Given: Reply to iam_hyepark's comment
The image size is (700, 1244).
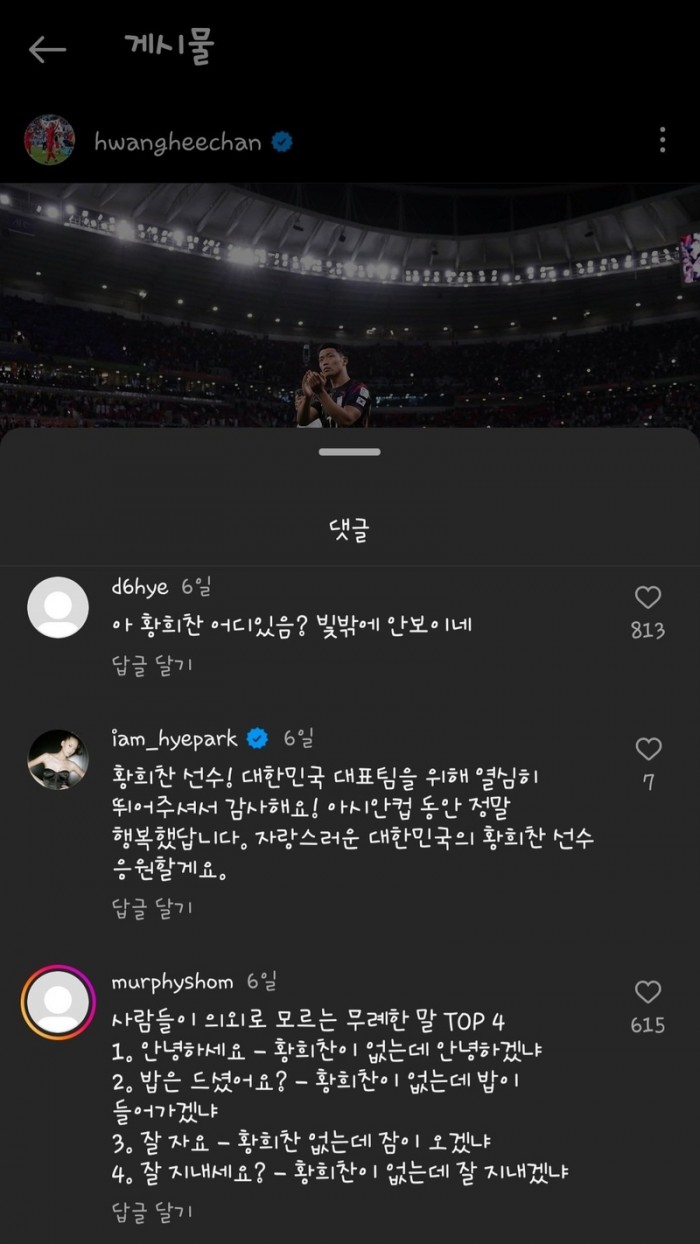Looking at the screenshot, I should click(152, 907).
